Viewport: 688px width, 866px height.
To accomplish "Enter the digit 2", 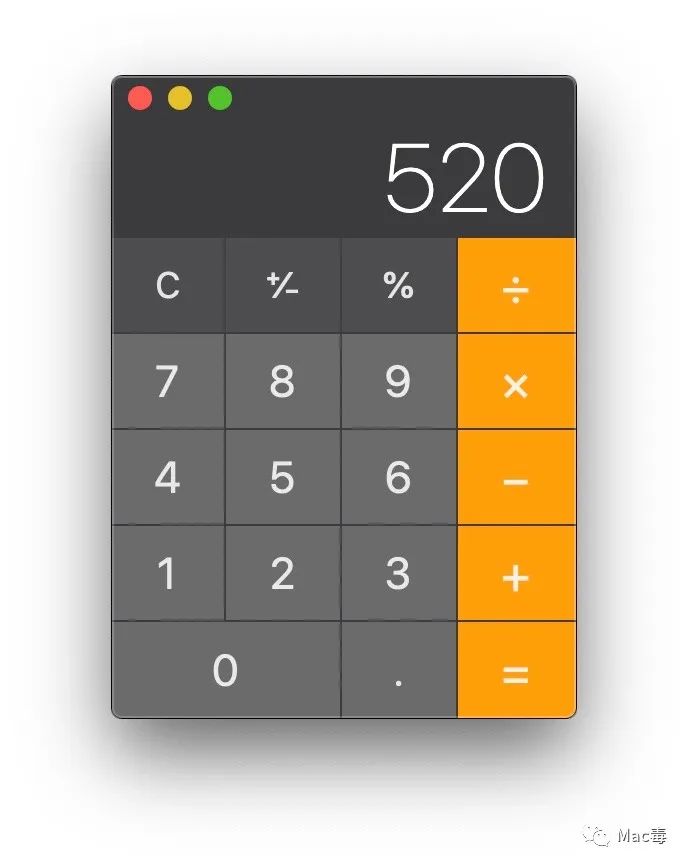I will (283, 574).
